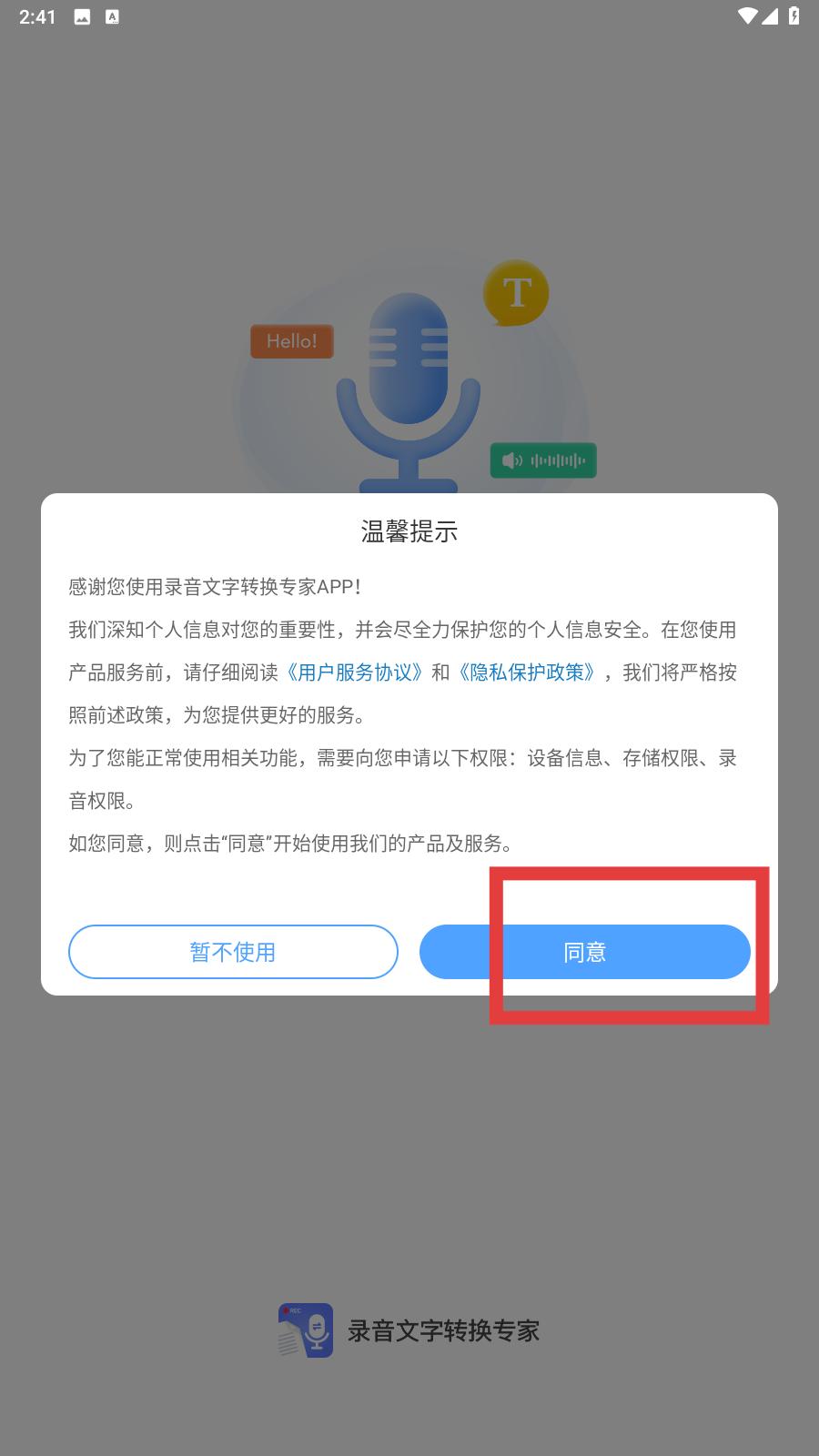The image size is (819, 1456).
Task: Open the 《用户服务协议》 link
Action: point(354,672)
